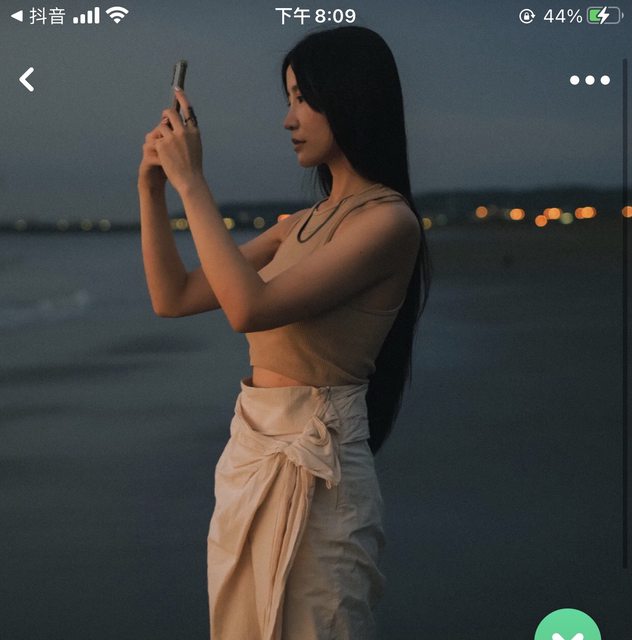The width and height of the screenshot is (632, 640).
Task: Tap the green floating button
Action: coord(568,628)
